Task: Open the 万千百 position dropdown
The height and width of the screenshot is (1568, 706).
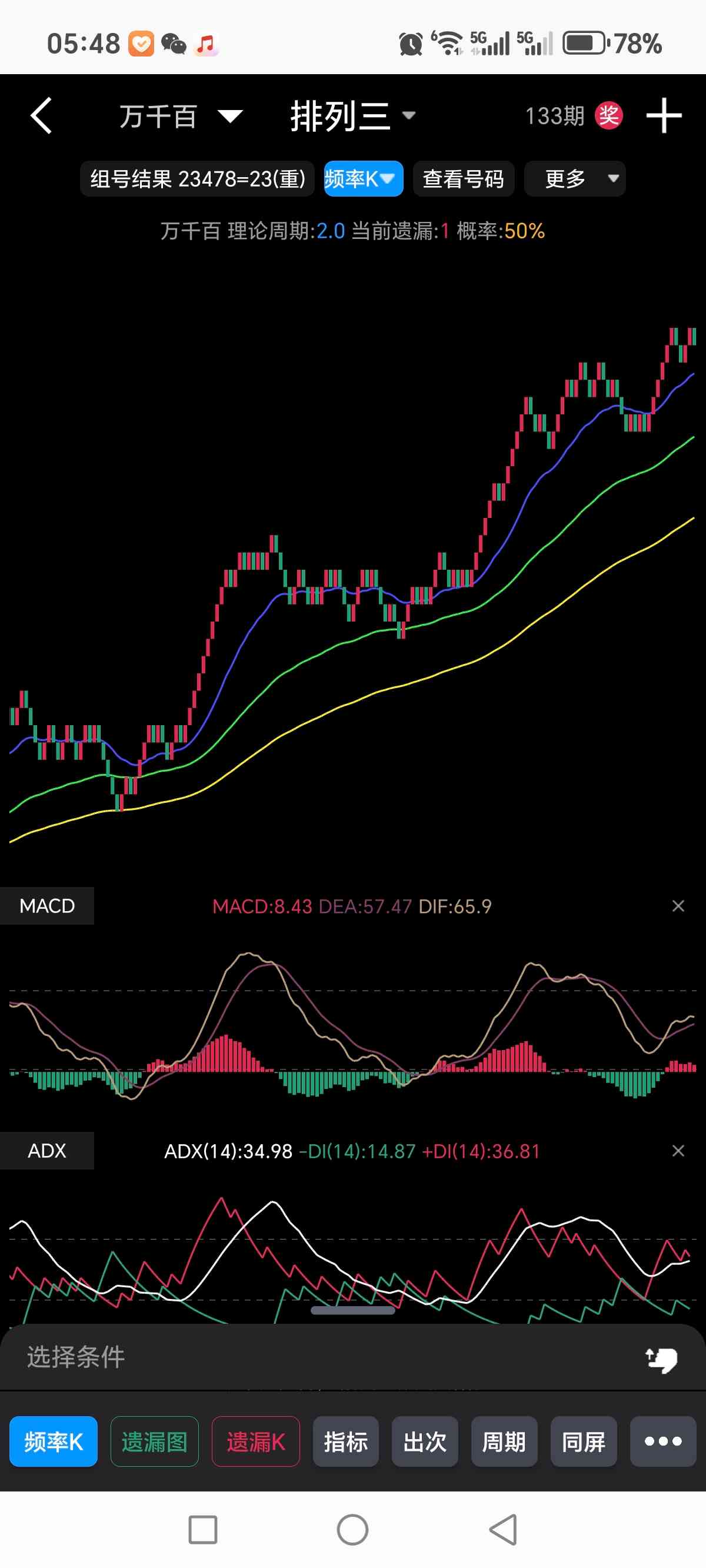Action: 181,117
